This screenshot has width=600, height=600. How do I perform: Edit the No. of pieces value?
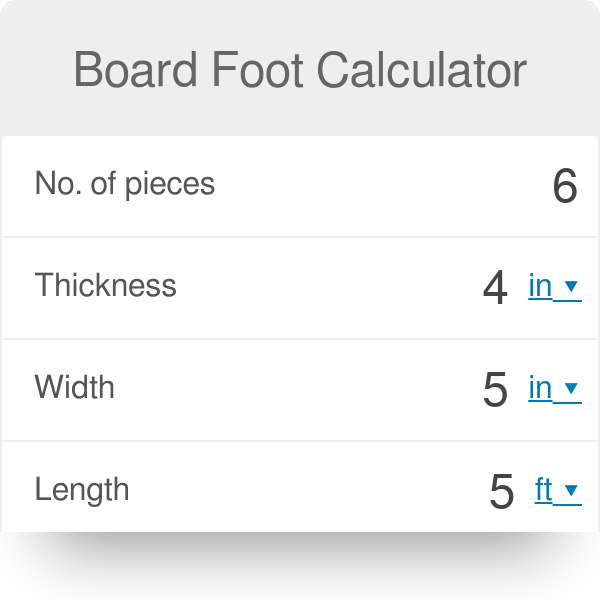tap(564, 186)
